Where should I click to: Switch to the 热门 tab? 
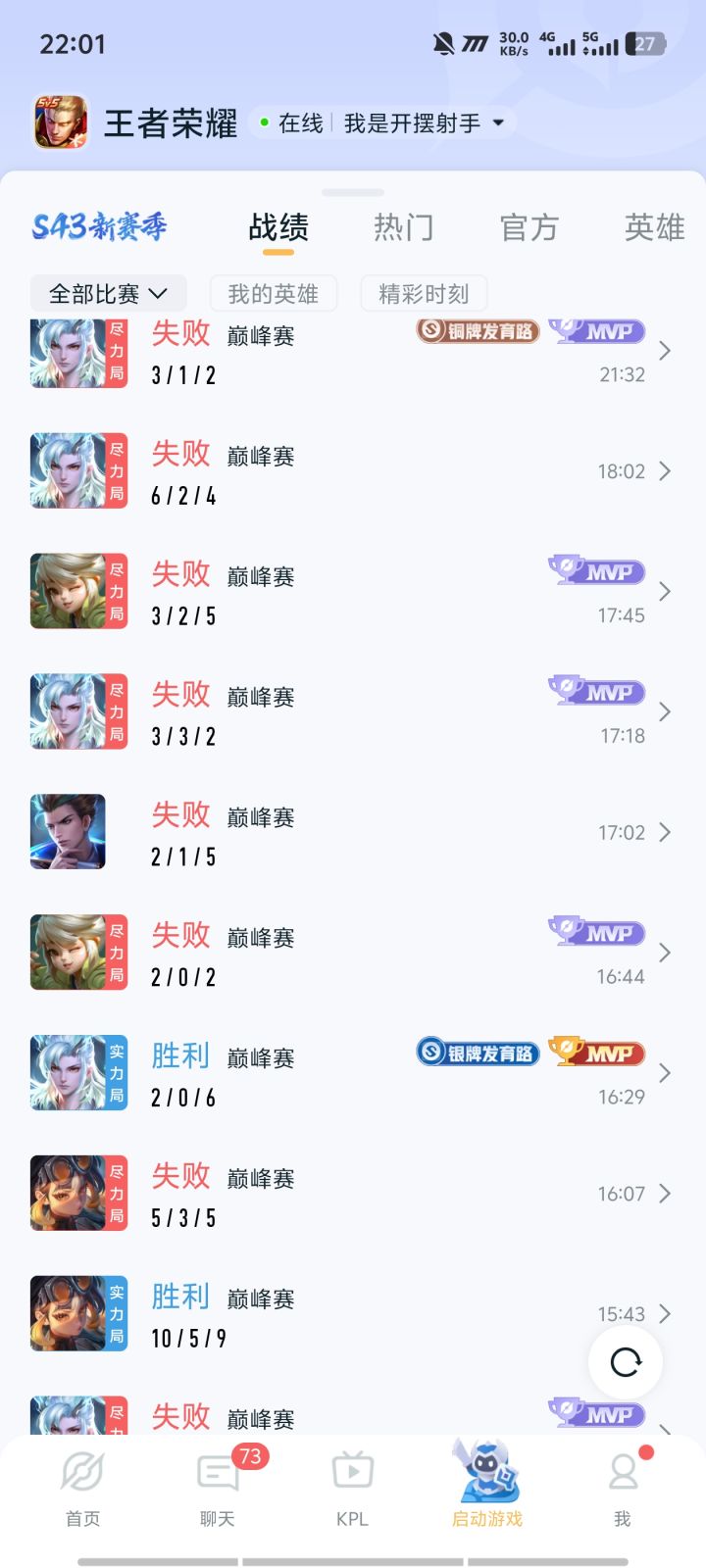[406, 227]
